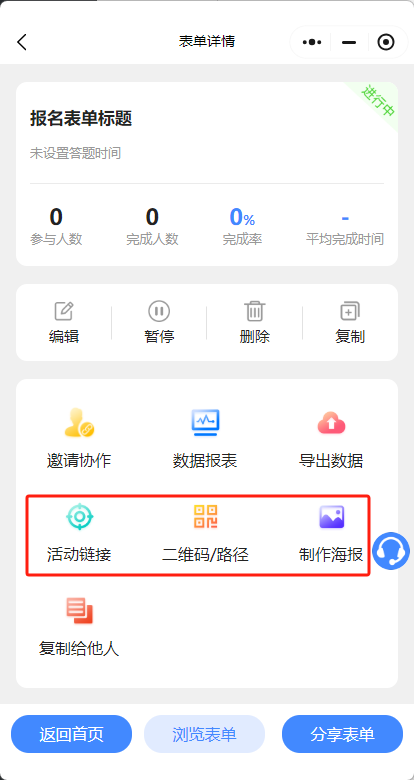Delete the form via 删除
Image resolution: width=414 pixels, height=780 pixels.
pos(255,323)
